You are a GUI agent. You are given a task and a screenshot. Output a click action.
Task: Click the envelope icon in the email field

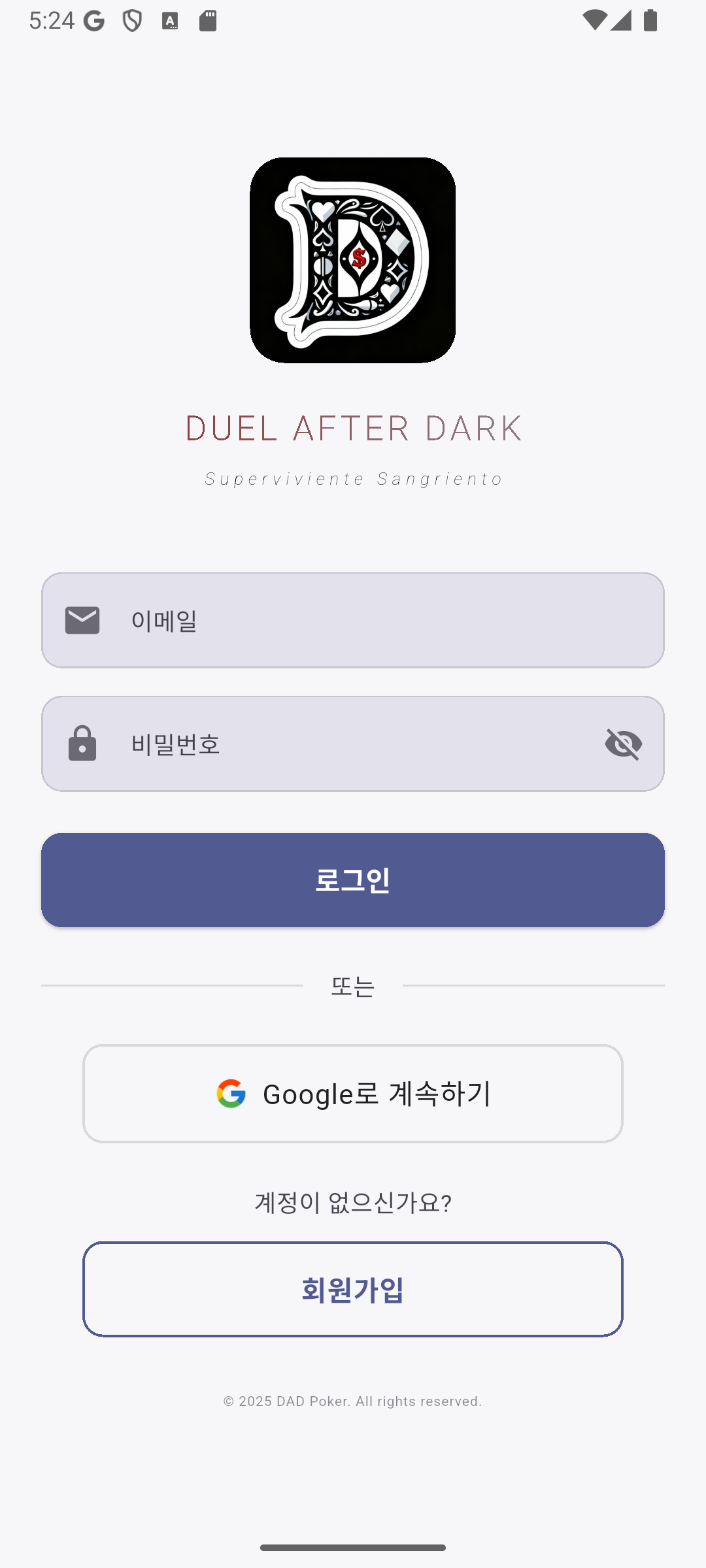81,619
